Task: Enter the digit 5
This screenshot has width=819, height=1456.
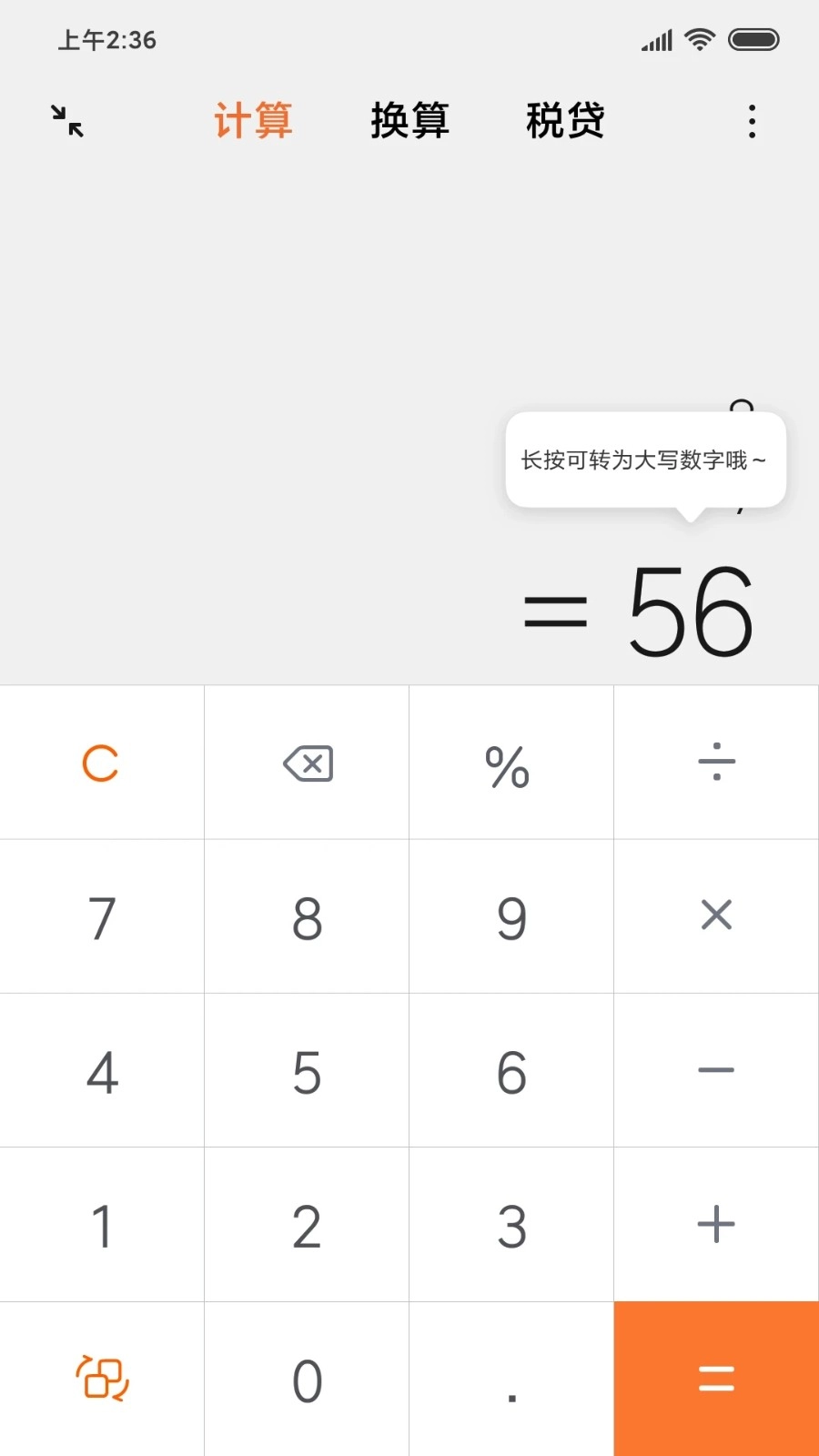Action: (307, 1070)
